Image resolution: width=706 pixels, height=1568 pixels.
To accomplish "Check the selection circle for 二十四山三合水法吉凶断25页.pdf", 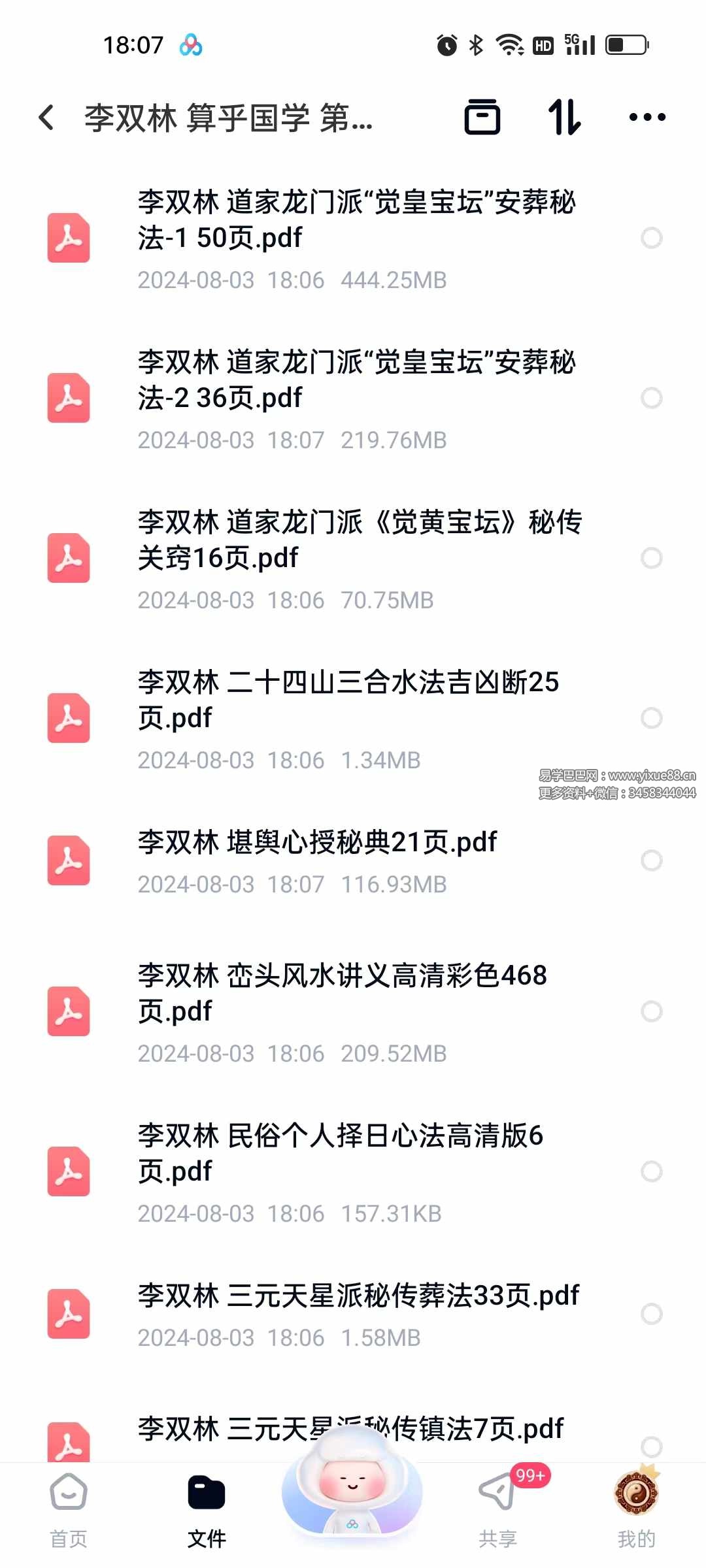I will pyautogui.click(x=652, y=717).
